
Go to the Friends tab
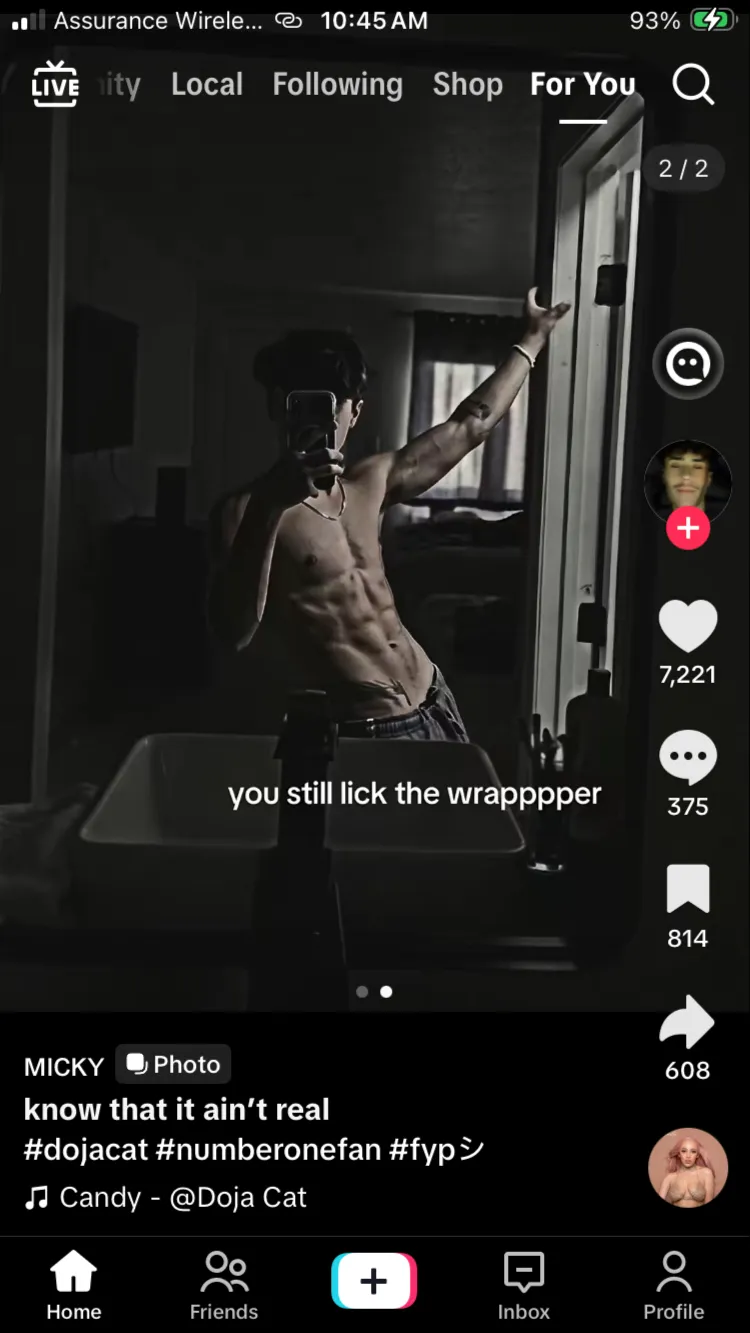224,1286
